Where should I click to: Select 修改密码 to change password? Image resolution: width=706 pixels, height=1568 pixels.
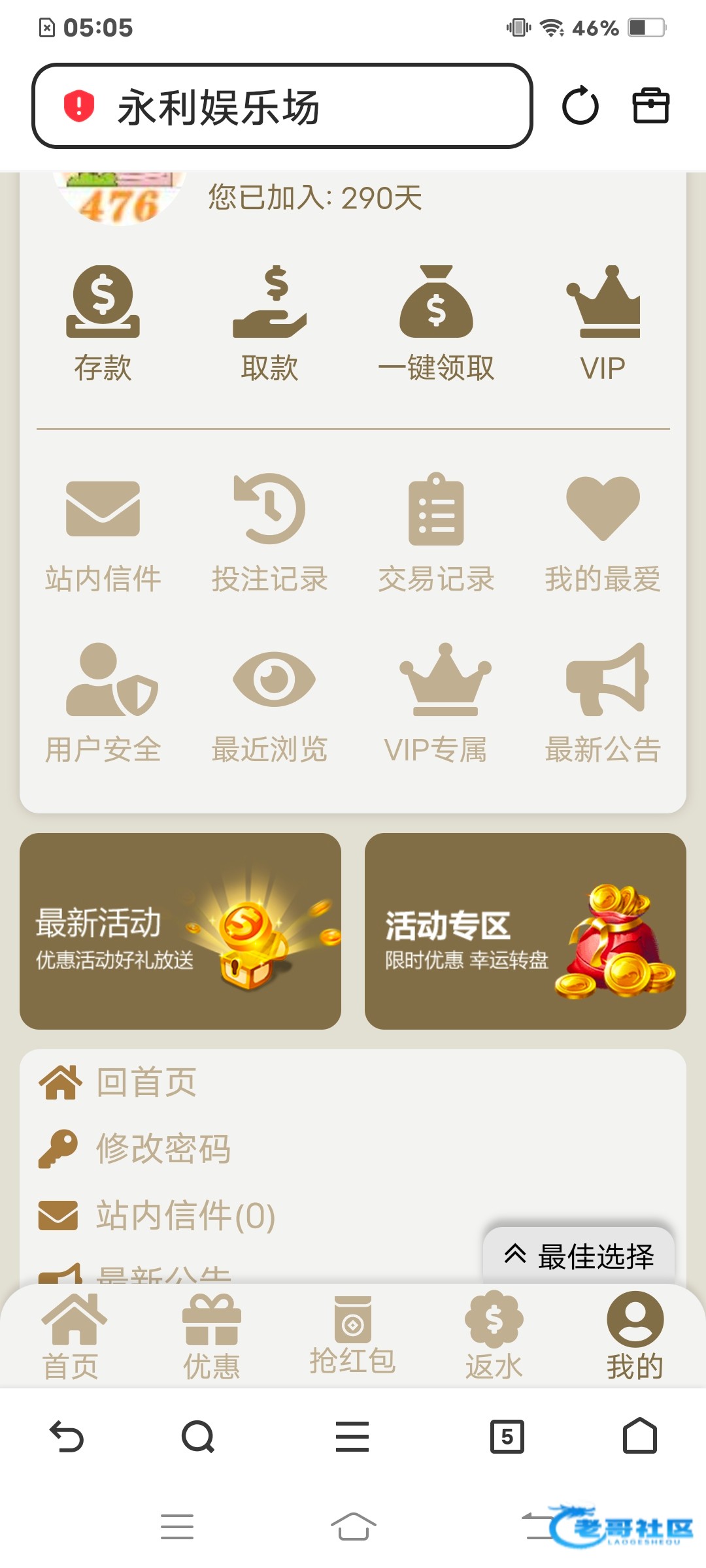(163, 1149)
